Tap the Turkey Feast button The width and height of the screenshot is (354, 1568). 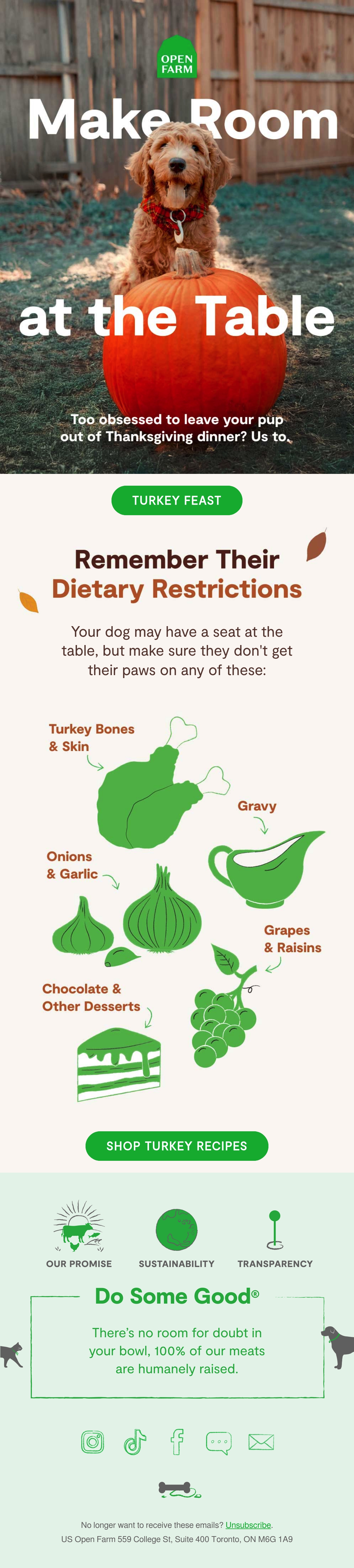click(176, 500)
